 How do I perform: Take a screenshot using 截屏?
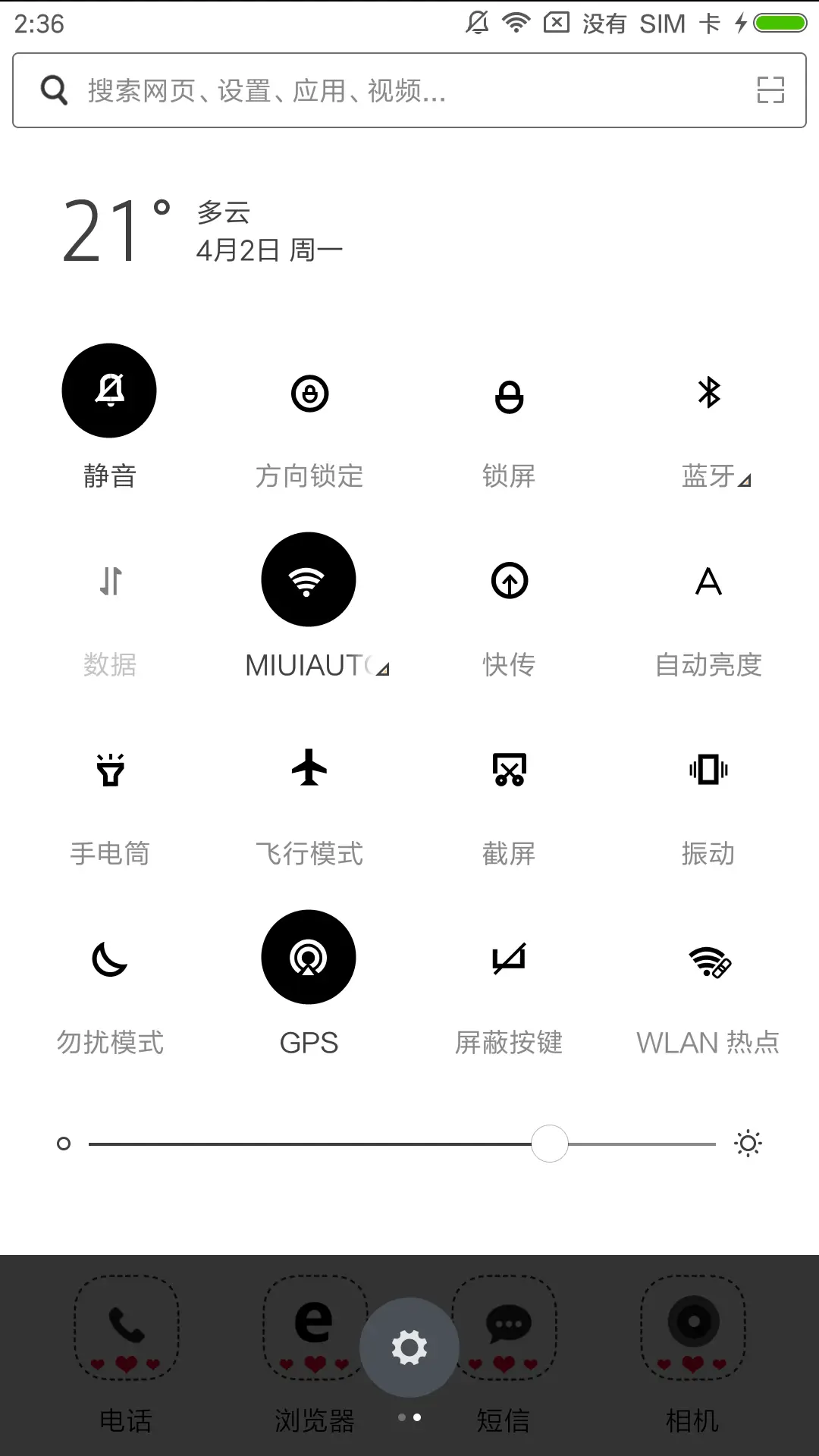tap(509, 770)
